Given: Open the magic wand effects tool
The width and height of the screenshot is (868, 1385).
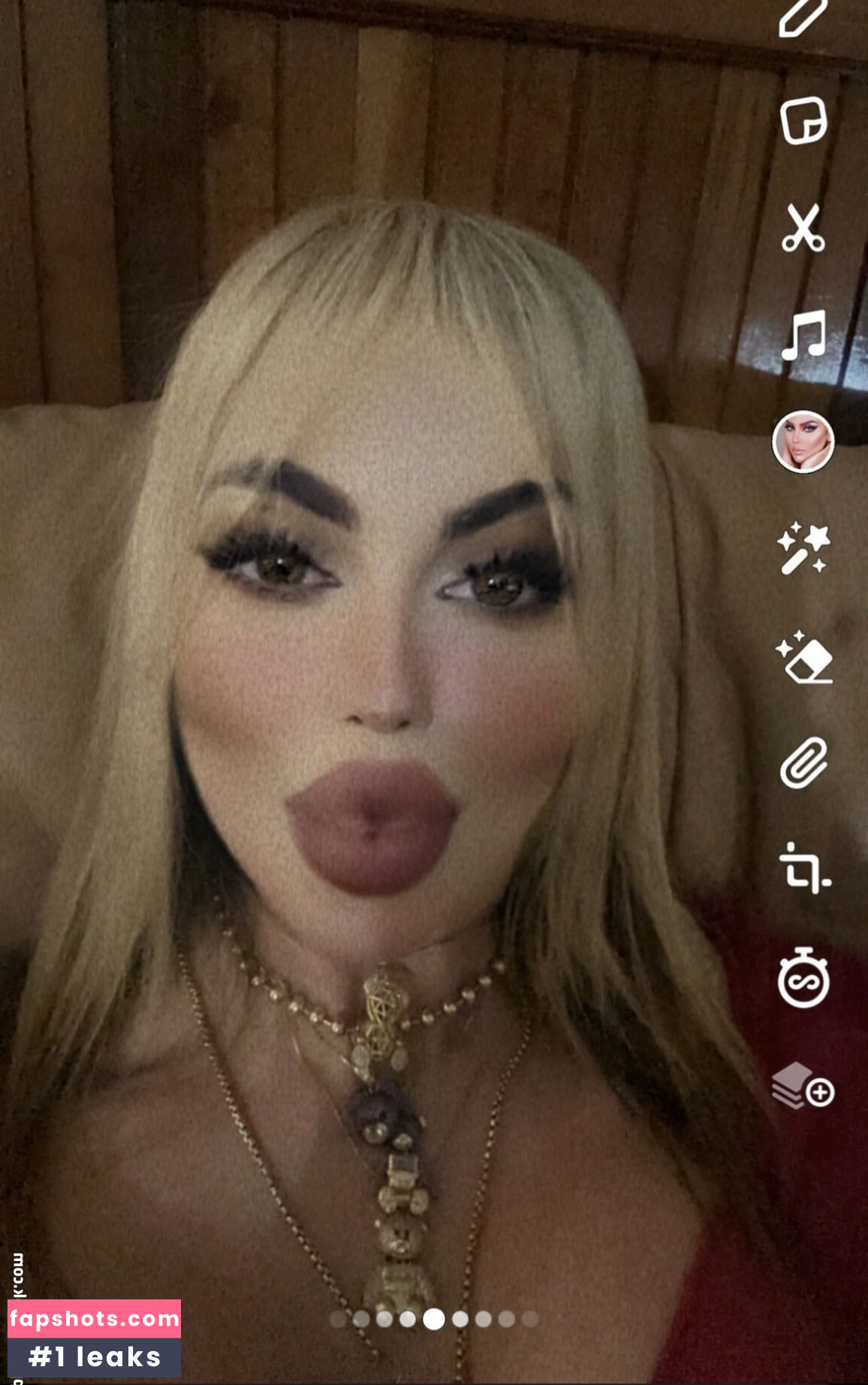Looking at the screenshot, I should [x=803, y=549].
